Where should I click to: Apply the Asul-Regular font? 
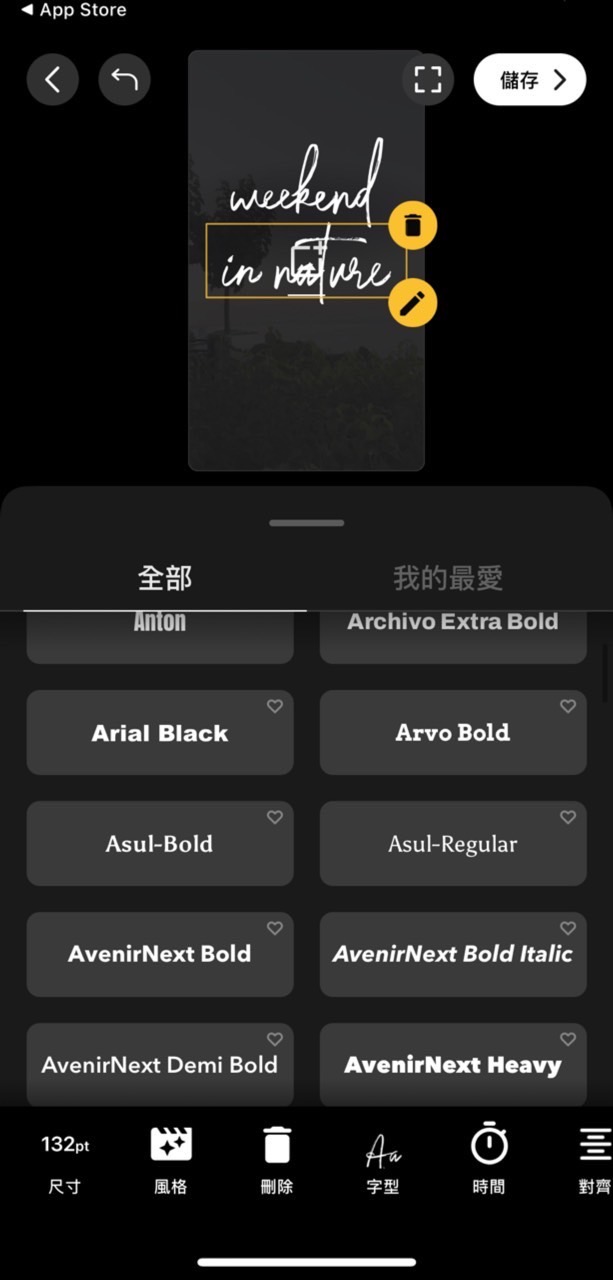[452, 844]
